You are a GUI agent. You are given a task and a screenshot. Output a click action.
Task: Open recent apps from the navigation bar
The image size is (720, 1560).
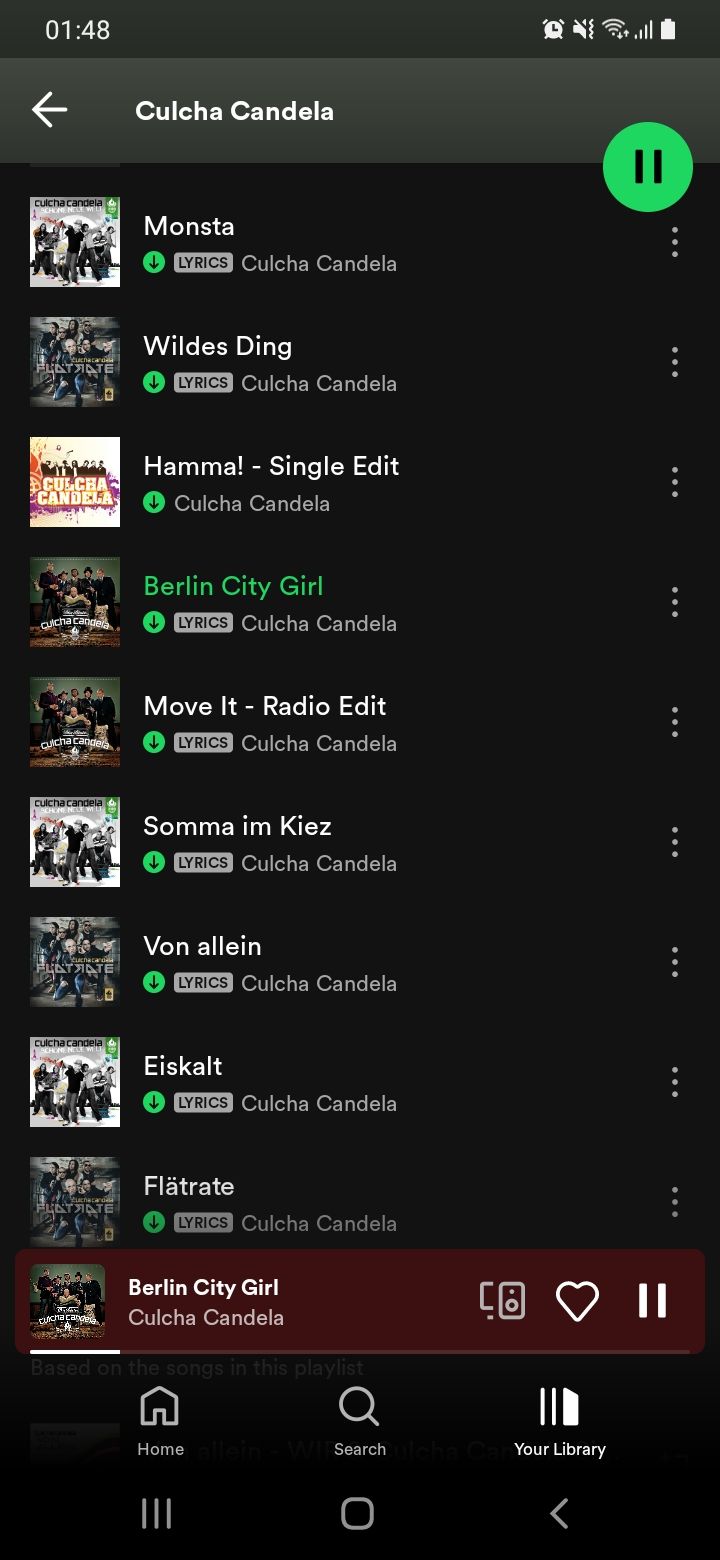[157, 1513]
